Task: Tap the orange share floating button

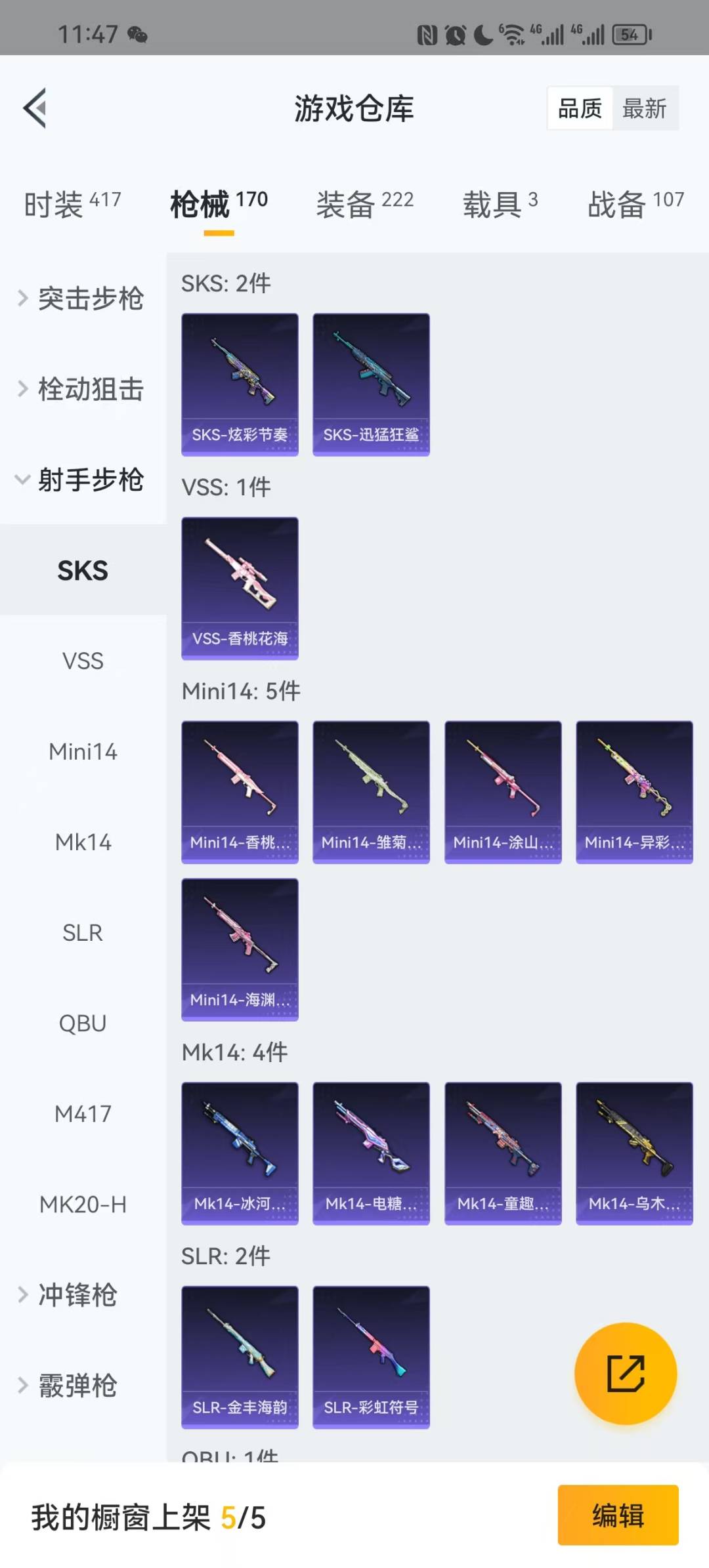Action: (x=625, y=1374)
